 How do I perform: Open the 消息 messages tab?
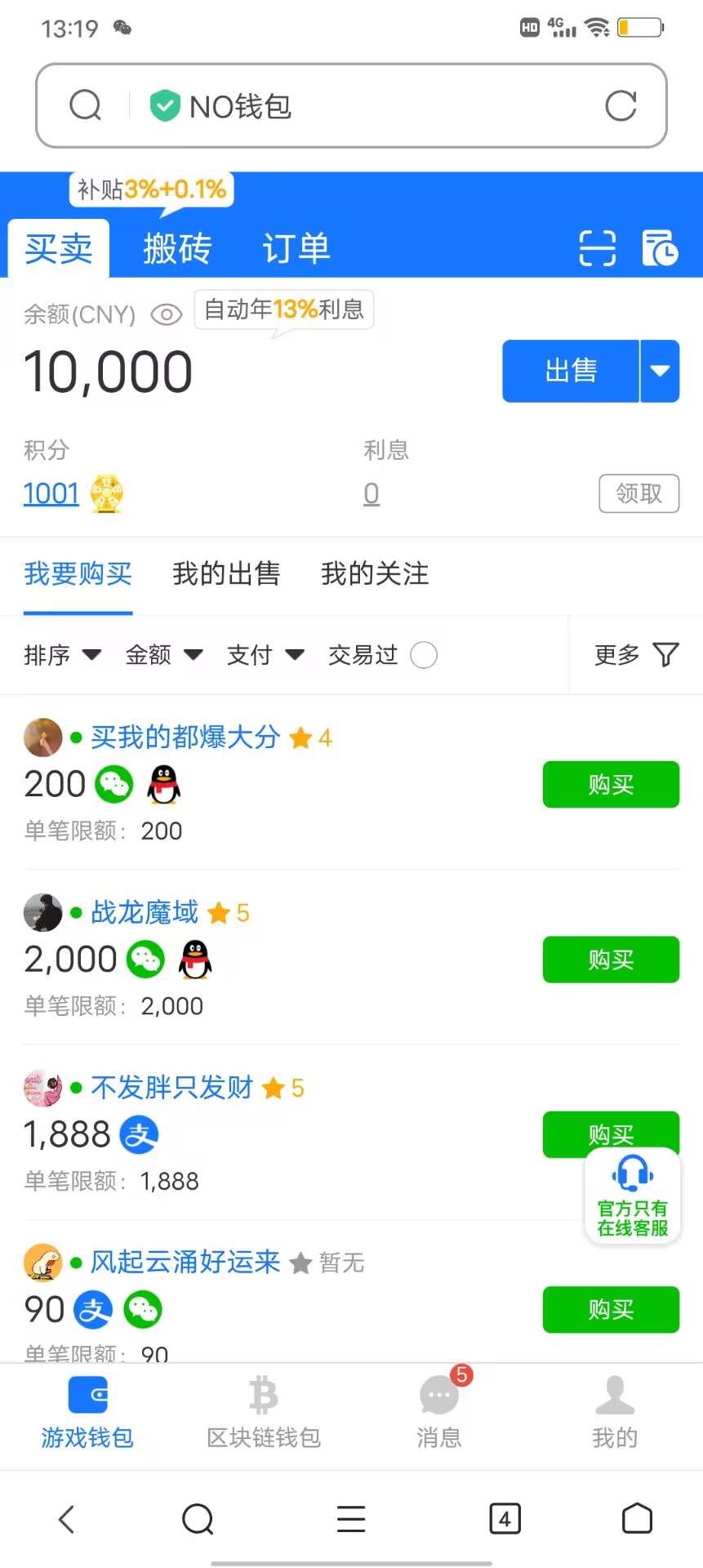click(439, 1411)
